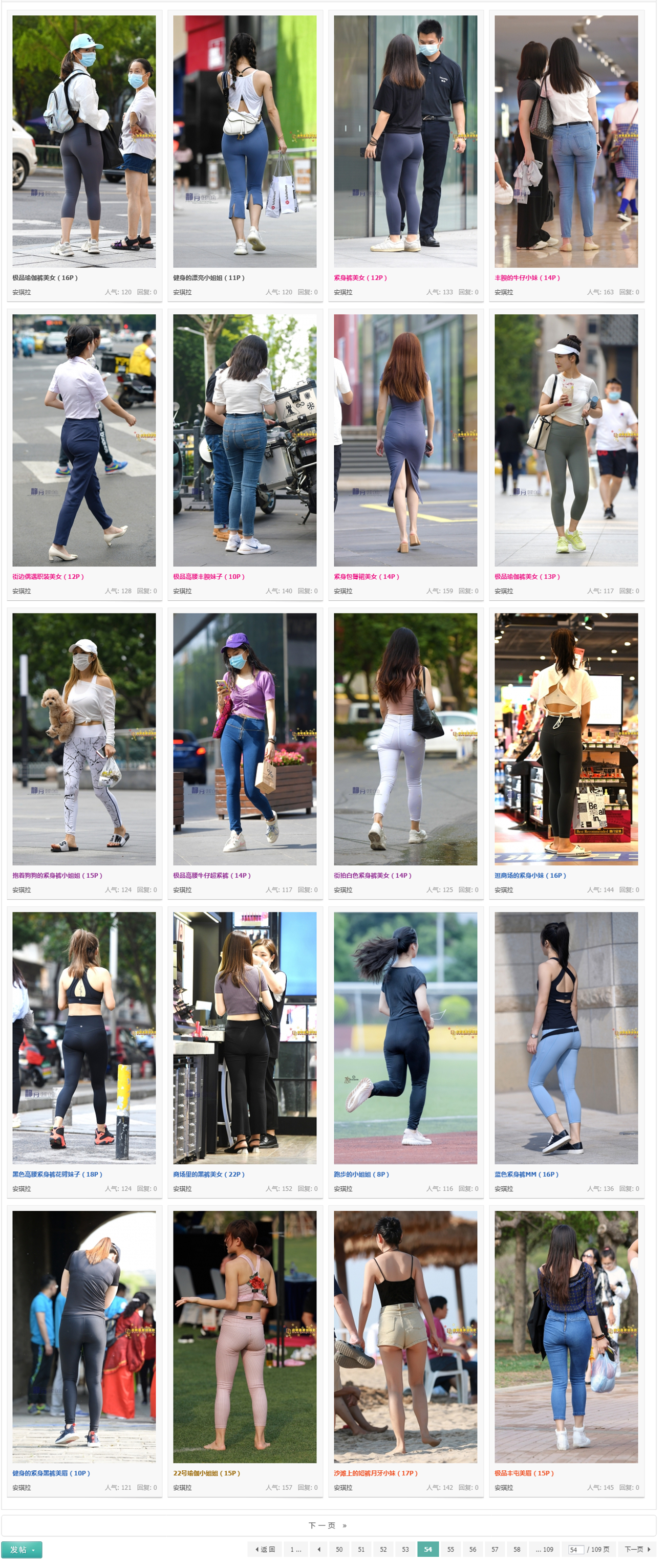
Task: Tap the 发帖 new post button
Action: (22, 1549)
